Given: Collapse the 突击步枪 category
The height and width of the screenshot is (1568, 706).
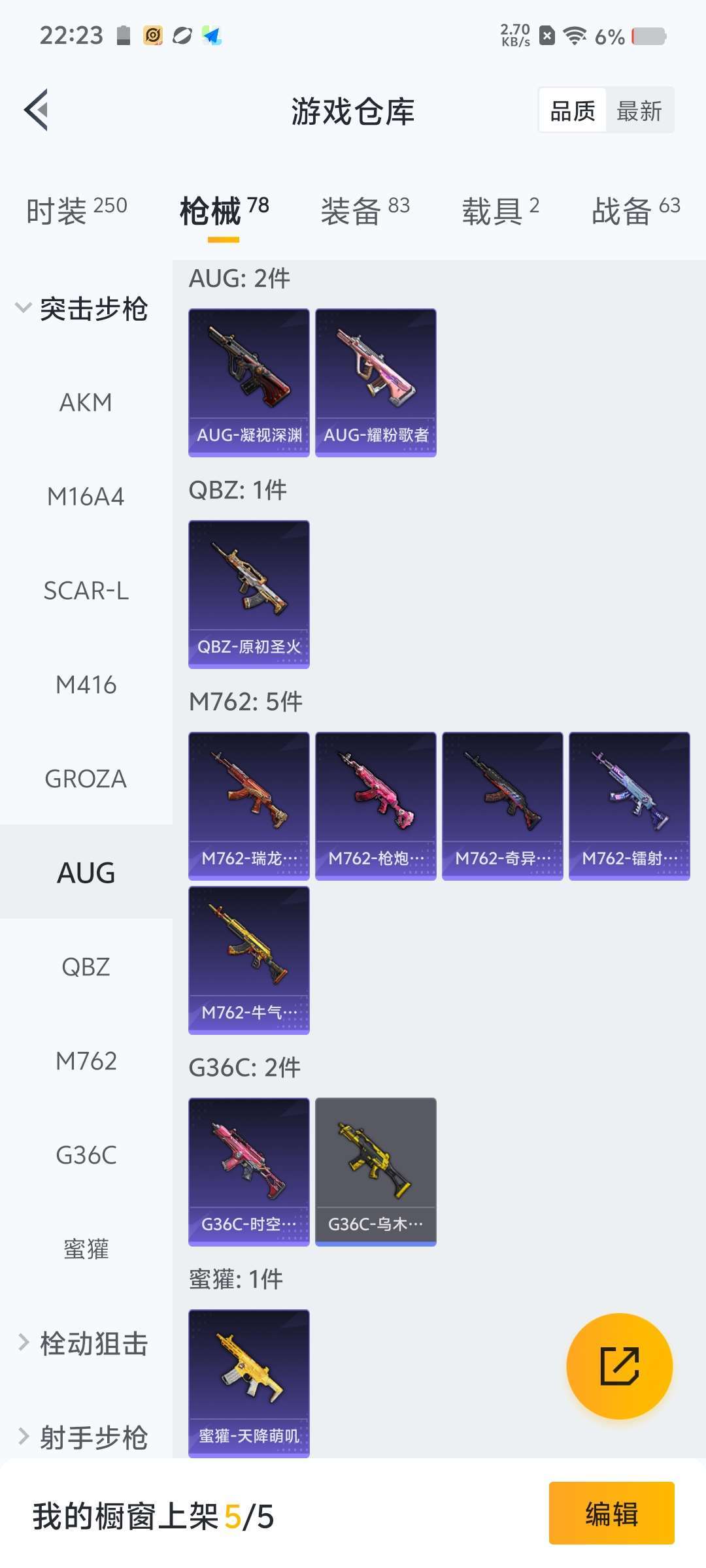Looking at the screenshot, I should click(x=82, y=308).
